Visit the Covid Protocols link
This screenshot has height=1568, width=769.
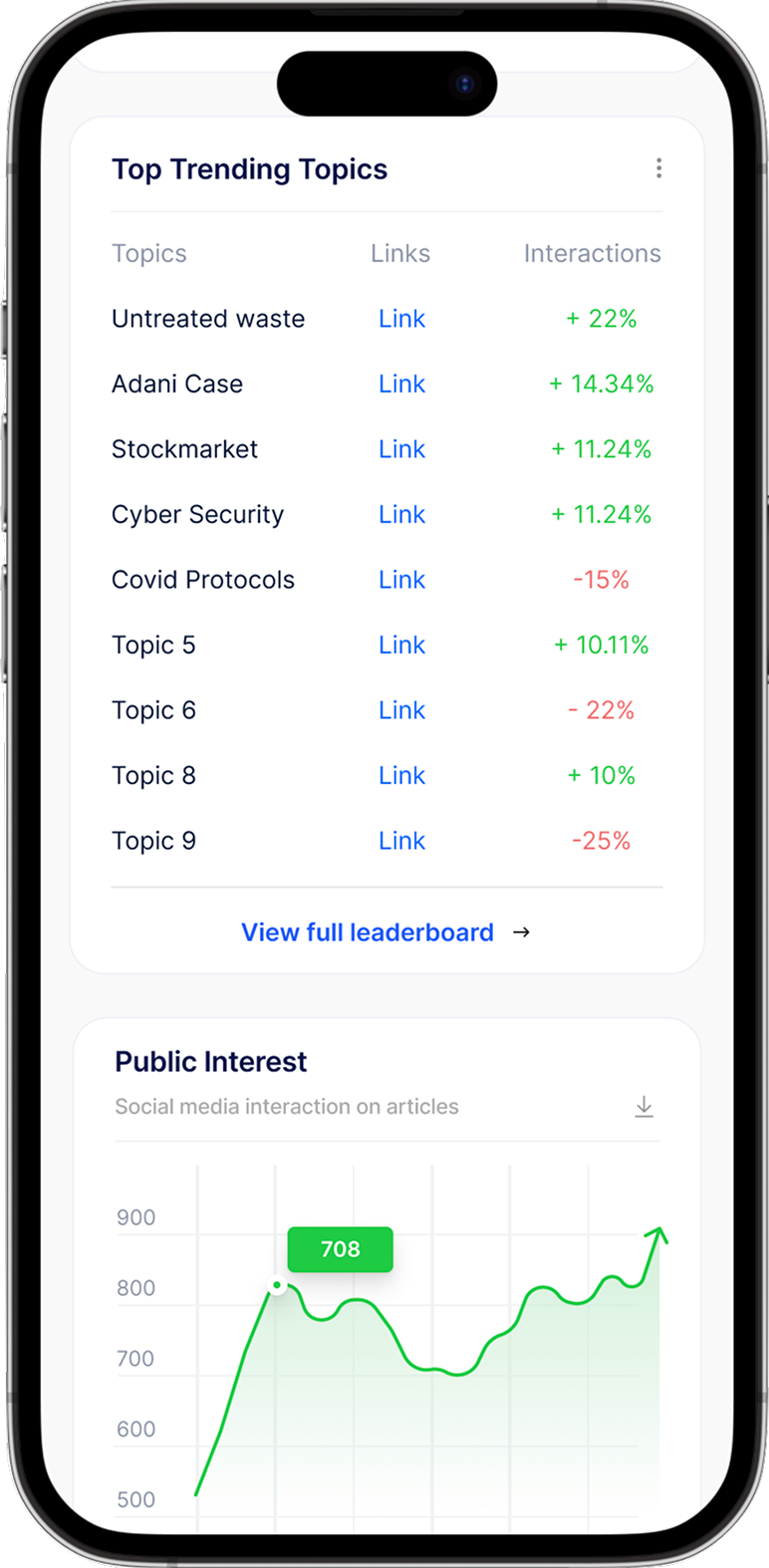coord(401,580)
